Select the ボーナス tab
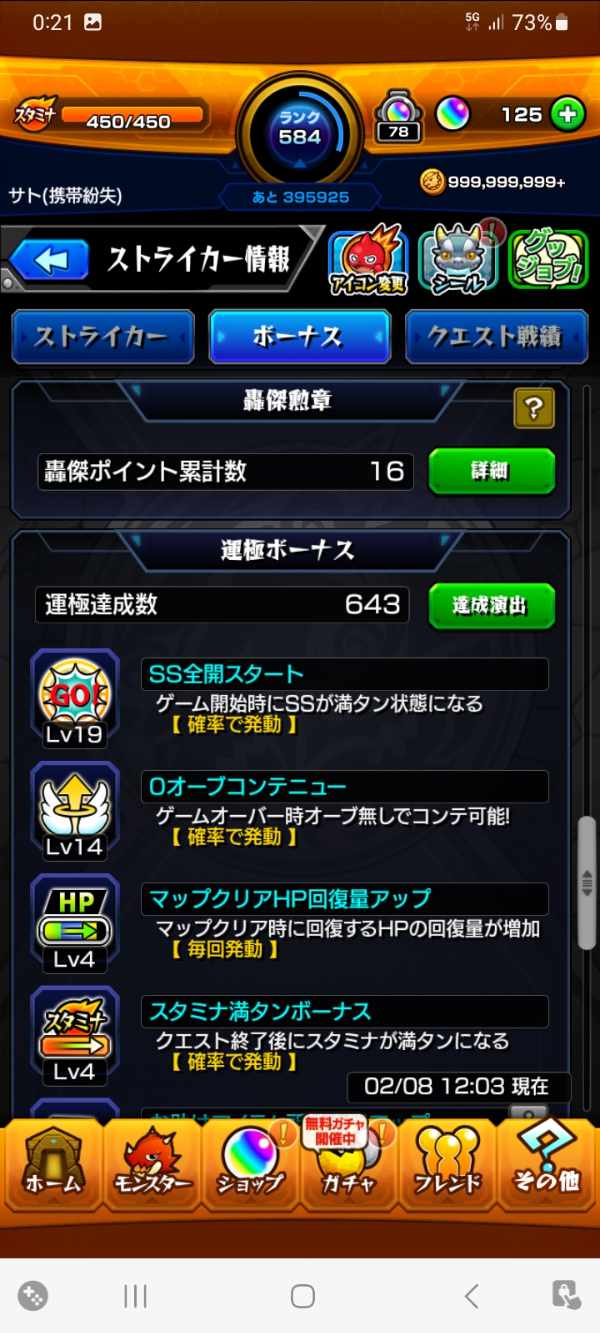 pos(299,337)
